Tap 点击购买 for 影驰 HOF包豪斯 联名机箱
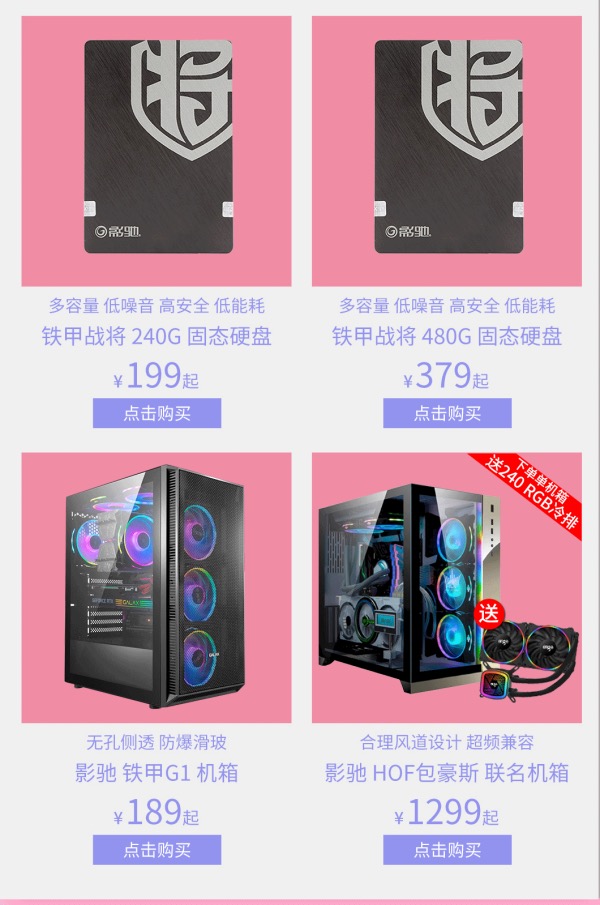This screenshot has width=600, height=905. (x=447, y=850)
